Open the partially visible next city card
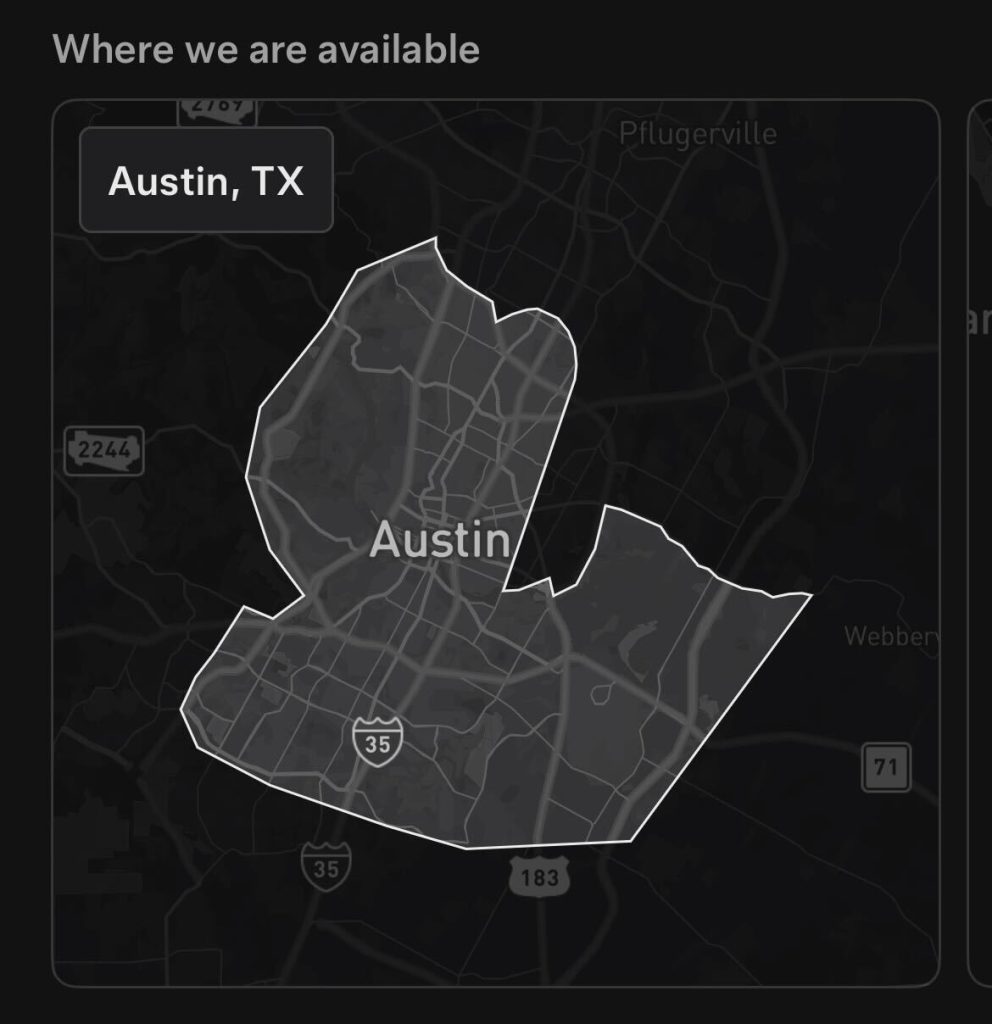This screenshot has height=1024, width=992. (x=980, y=540)
